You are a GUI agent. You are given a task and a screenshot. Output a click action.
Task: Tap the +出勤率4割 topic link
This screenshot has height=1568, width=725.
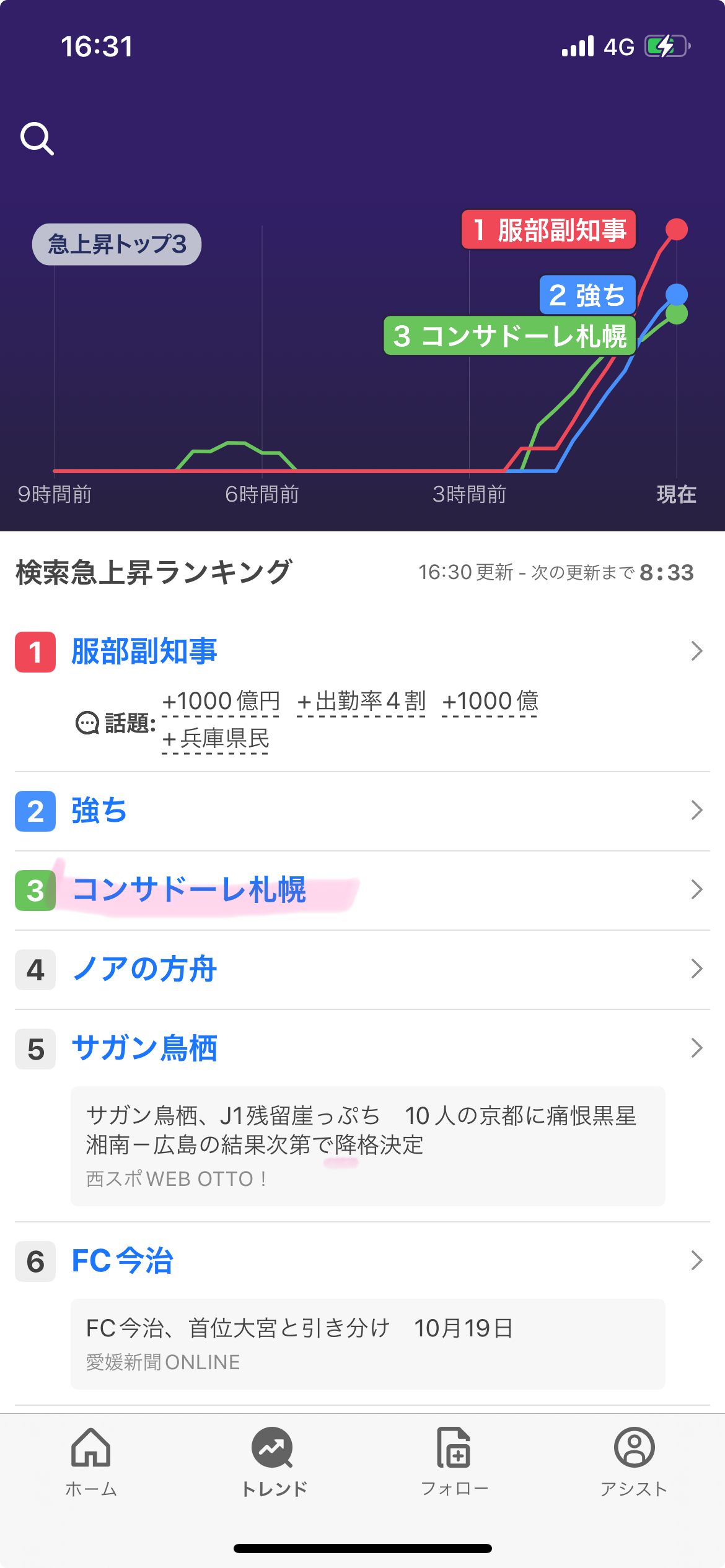pos(361,702)
